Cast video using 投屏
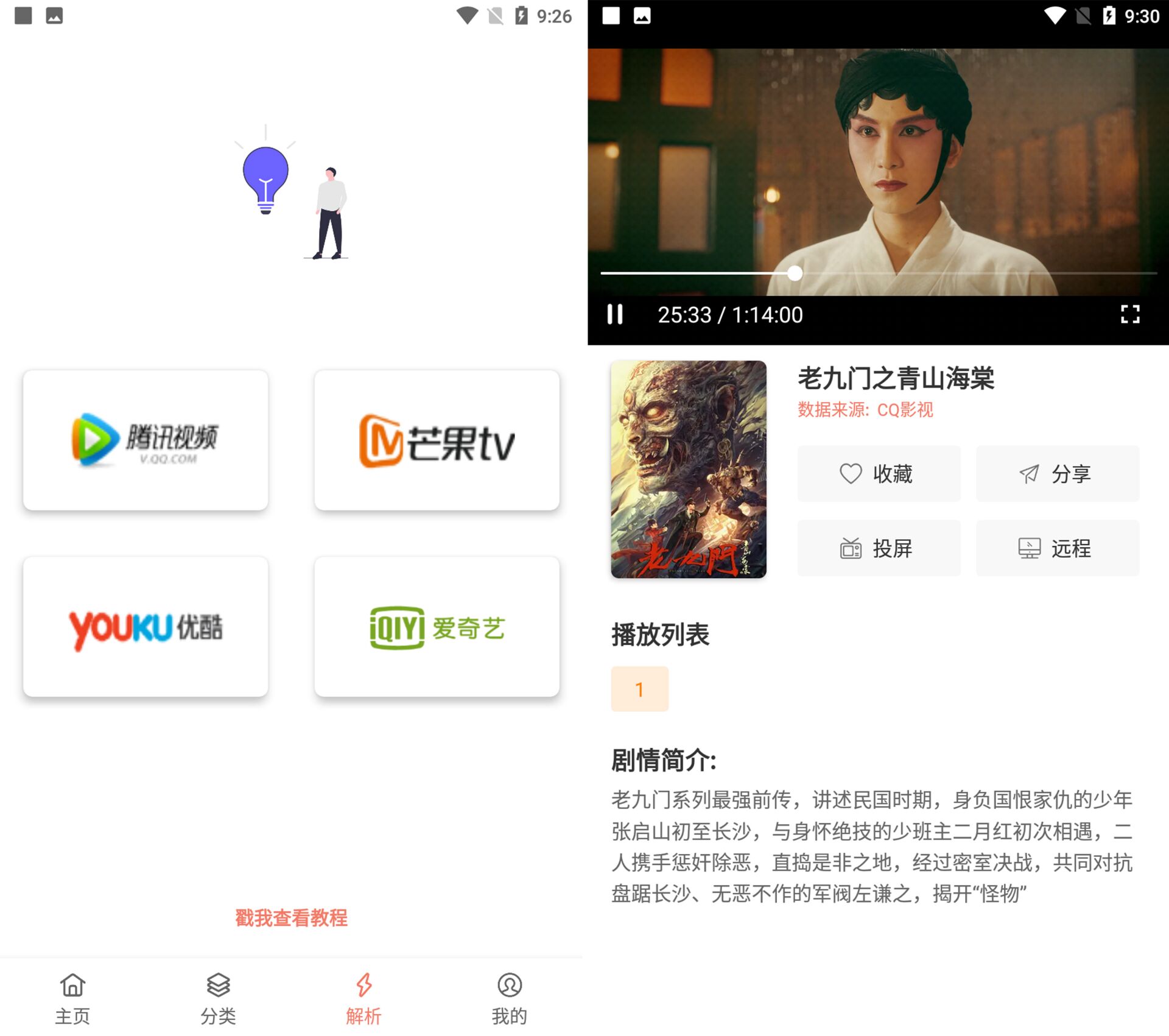Image resolution: width=1169 pixels, height=1036 pixels. coord(879,548)
